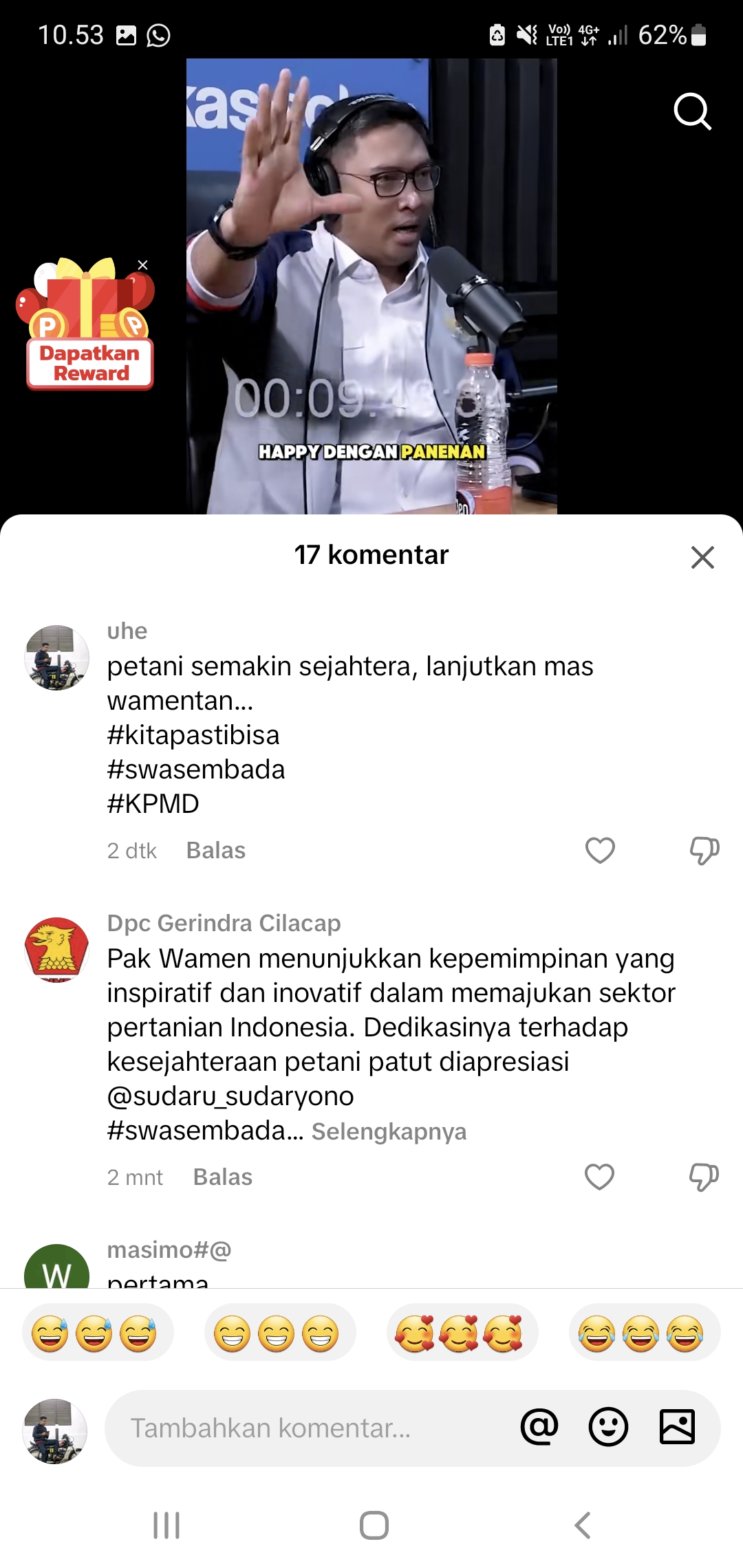The image size is (743, 1568).
Task: Reply to Dpc Gerindra Cilacap with Balas
Action: click(223, 1177)
